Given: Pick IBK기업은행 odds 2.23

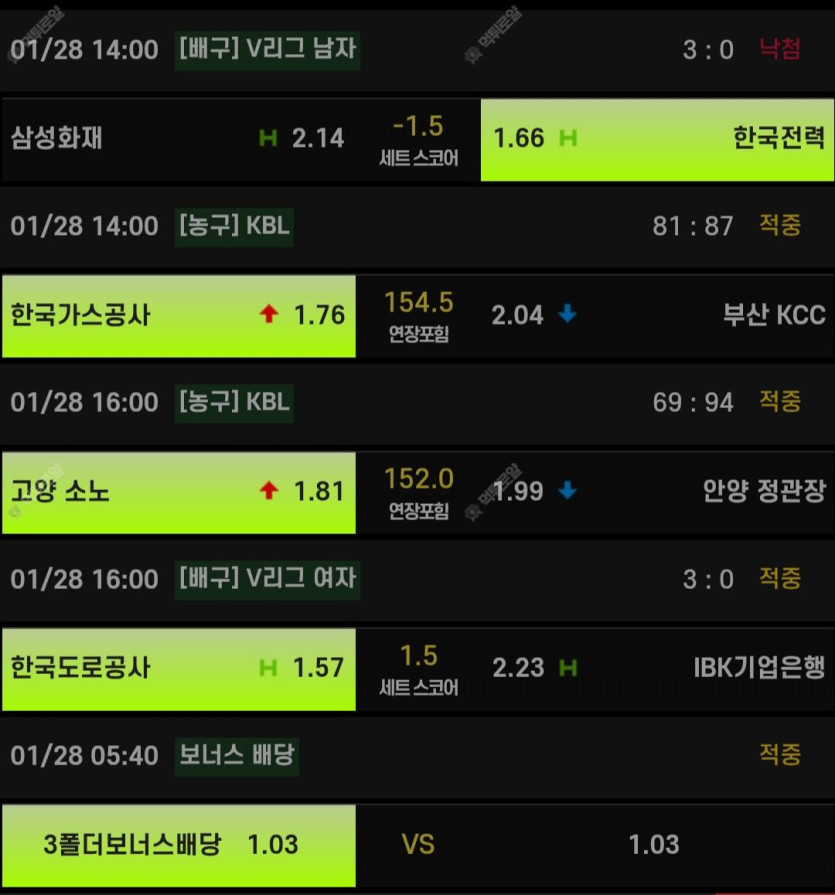Looking at the screenshot, I should pos(656,667).
